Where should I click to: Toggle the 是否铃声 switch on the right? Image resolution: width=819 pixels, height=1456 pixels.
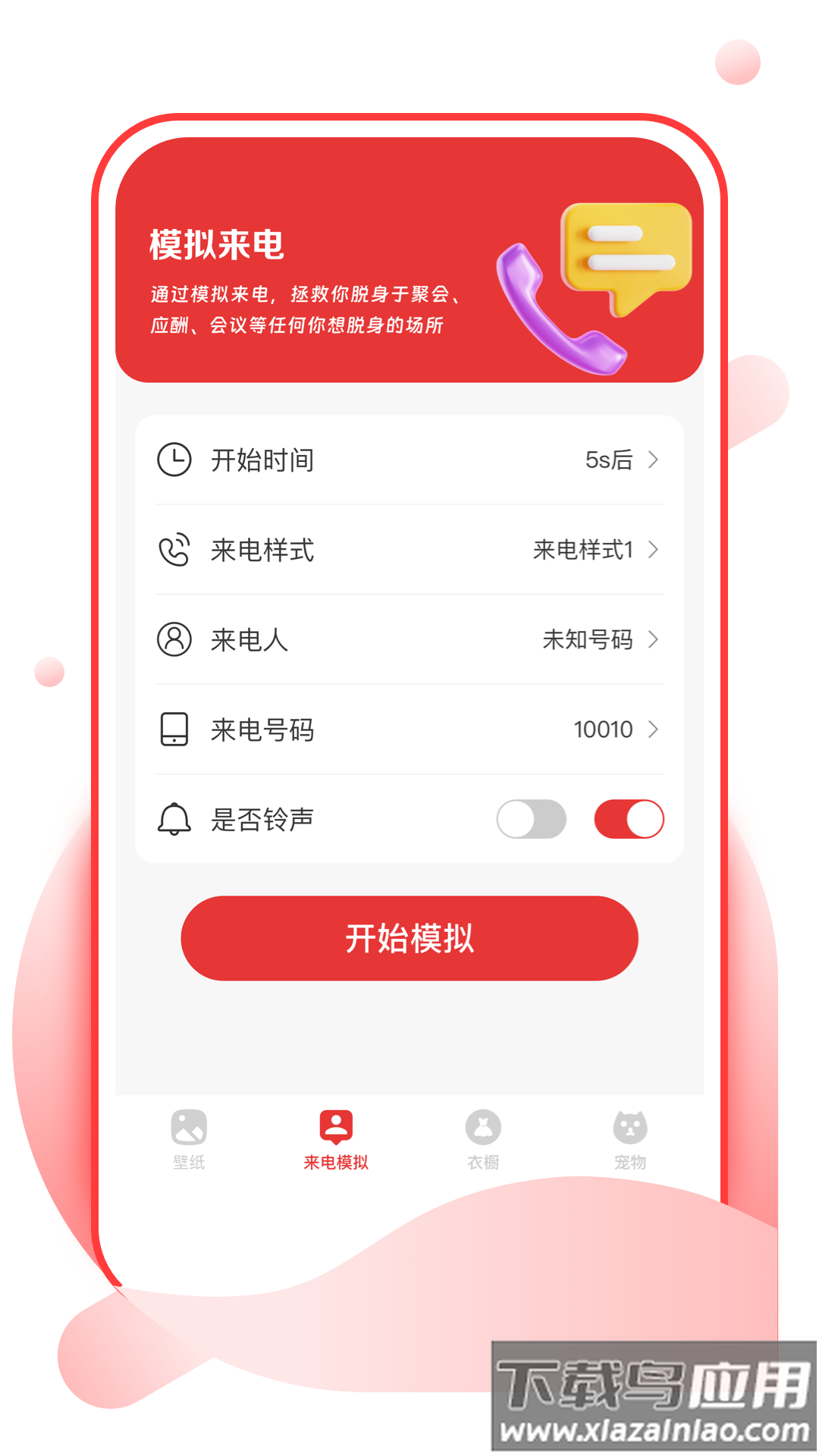[x=629, y=820]
